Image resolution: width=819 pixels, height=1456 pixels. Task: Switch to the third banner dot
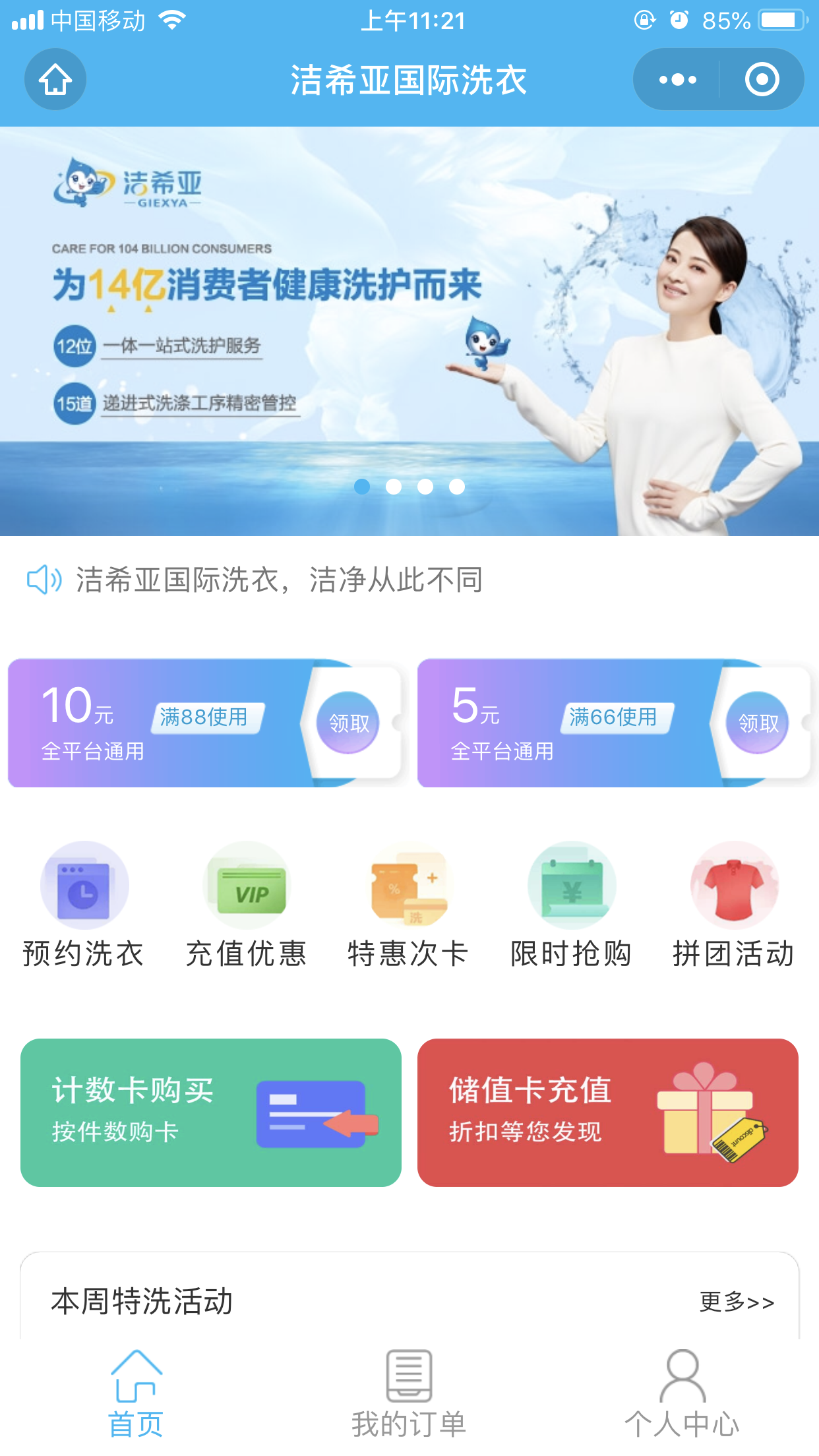[x=425, y=487]
